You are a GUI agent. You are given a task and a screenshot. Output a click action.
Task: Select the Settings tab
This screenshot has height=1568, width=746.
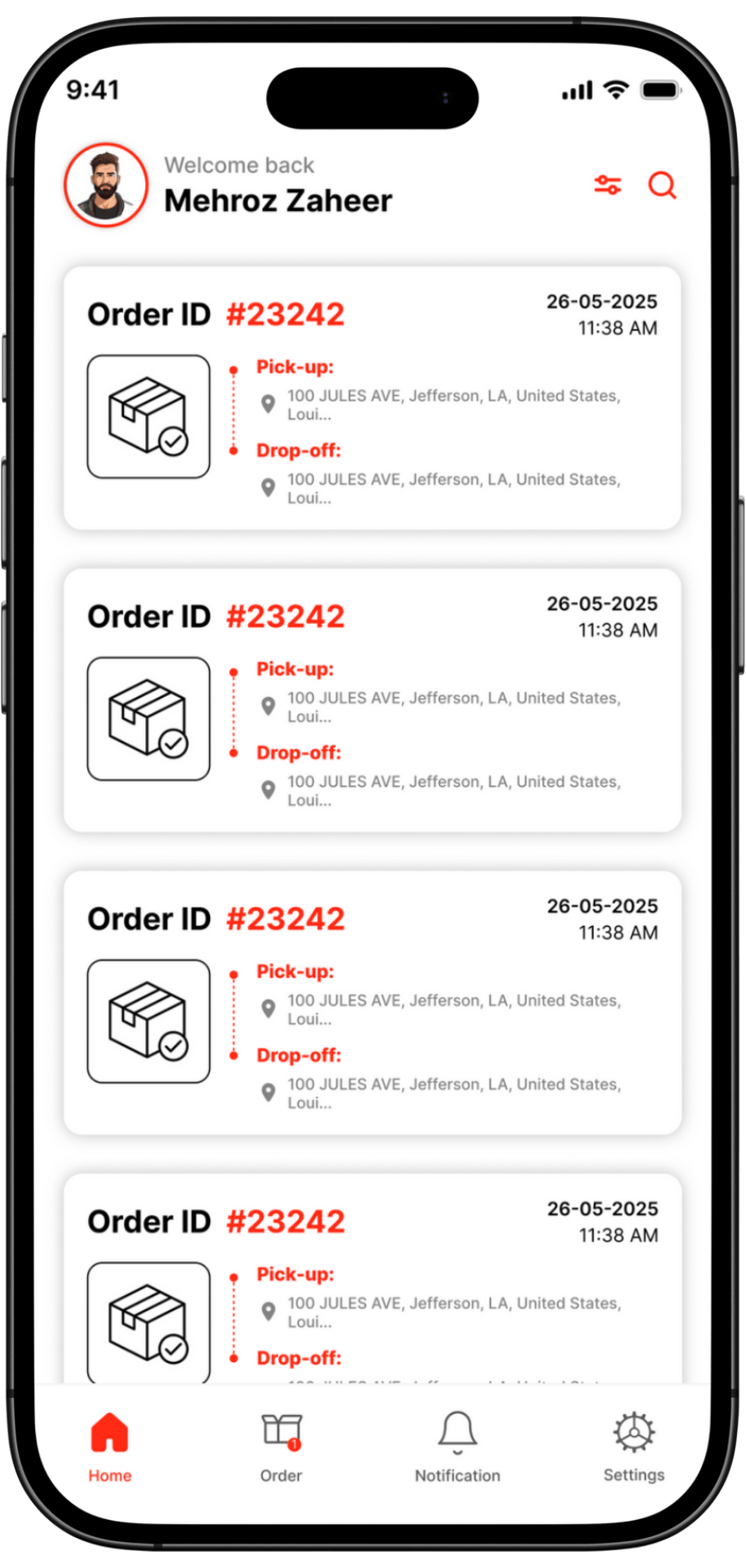(634, 1448)
